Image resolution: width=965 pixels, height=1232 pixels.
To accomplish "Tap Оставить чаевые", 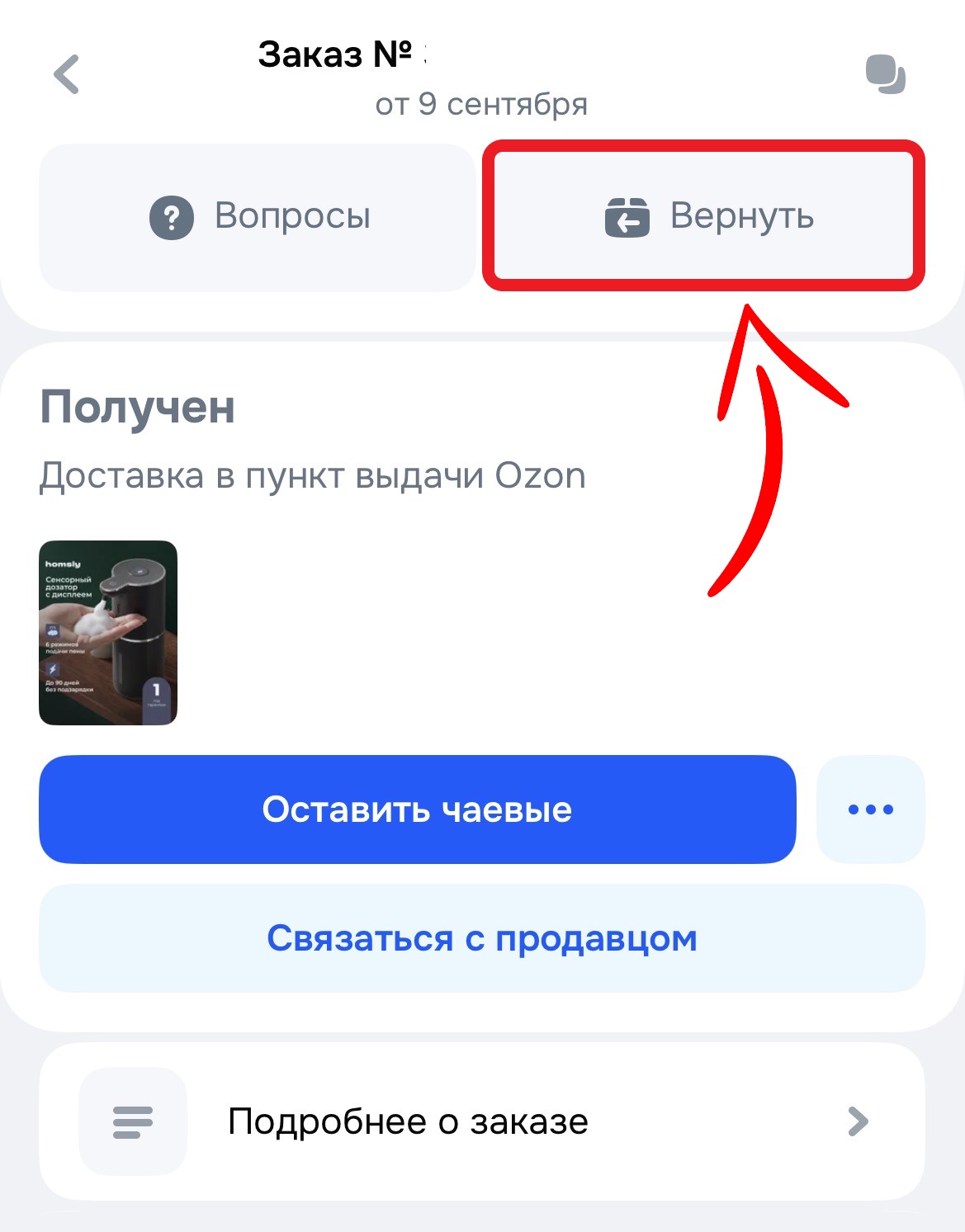I will pyautogui.click(x=418, y=810).
